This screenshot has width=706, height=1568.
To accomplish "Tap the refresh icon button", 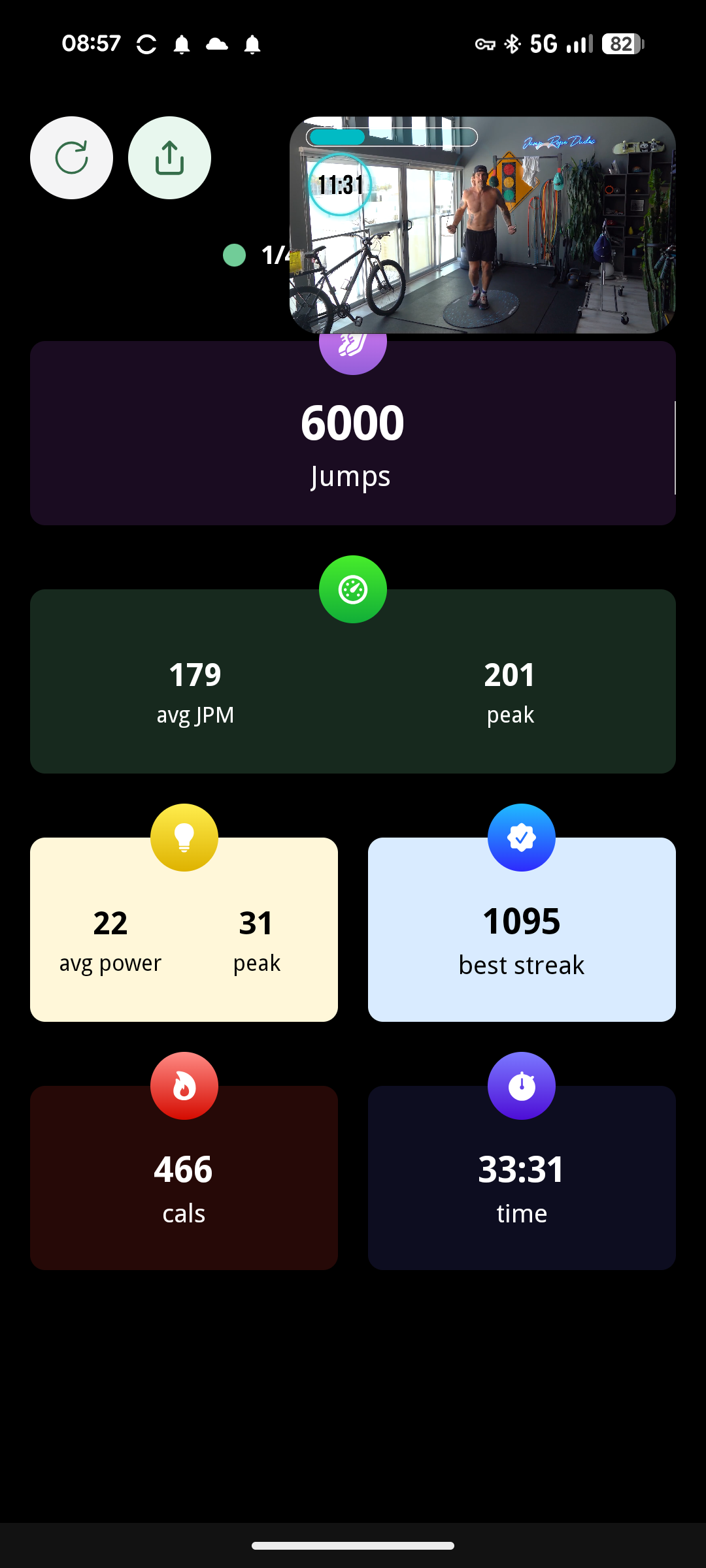I will tap(71, 157).
